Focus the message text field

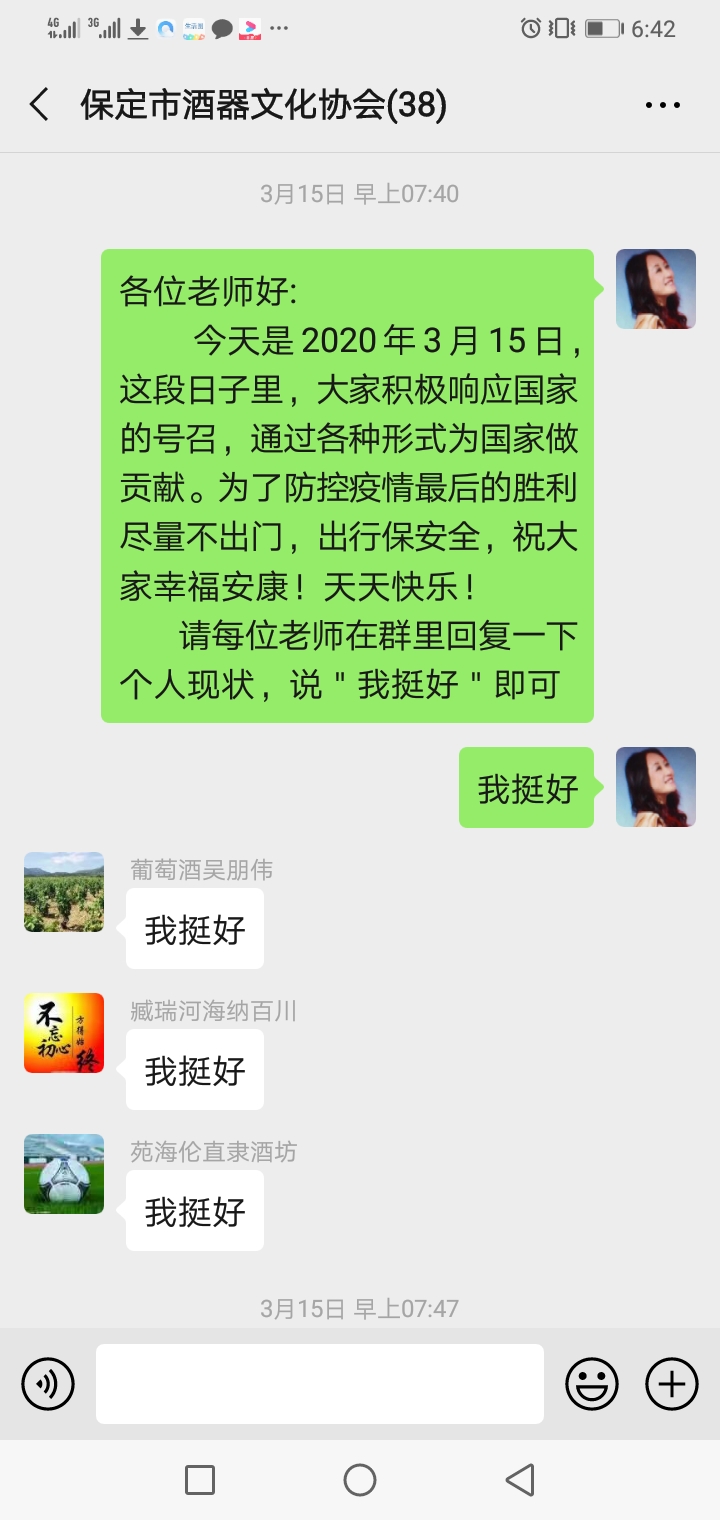[320, 1384]
